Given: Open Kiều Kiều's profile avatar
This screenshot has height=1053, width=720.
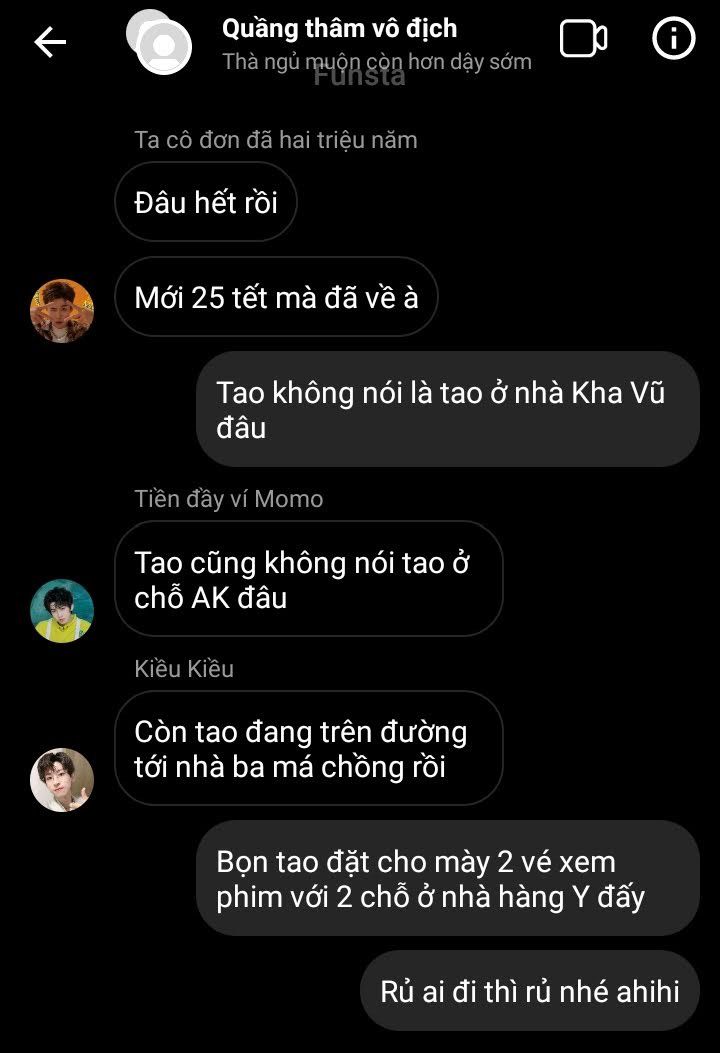Looking at the screenshot, I should click(62, 779).
